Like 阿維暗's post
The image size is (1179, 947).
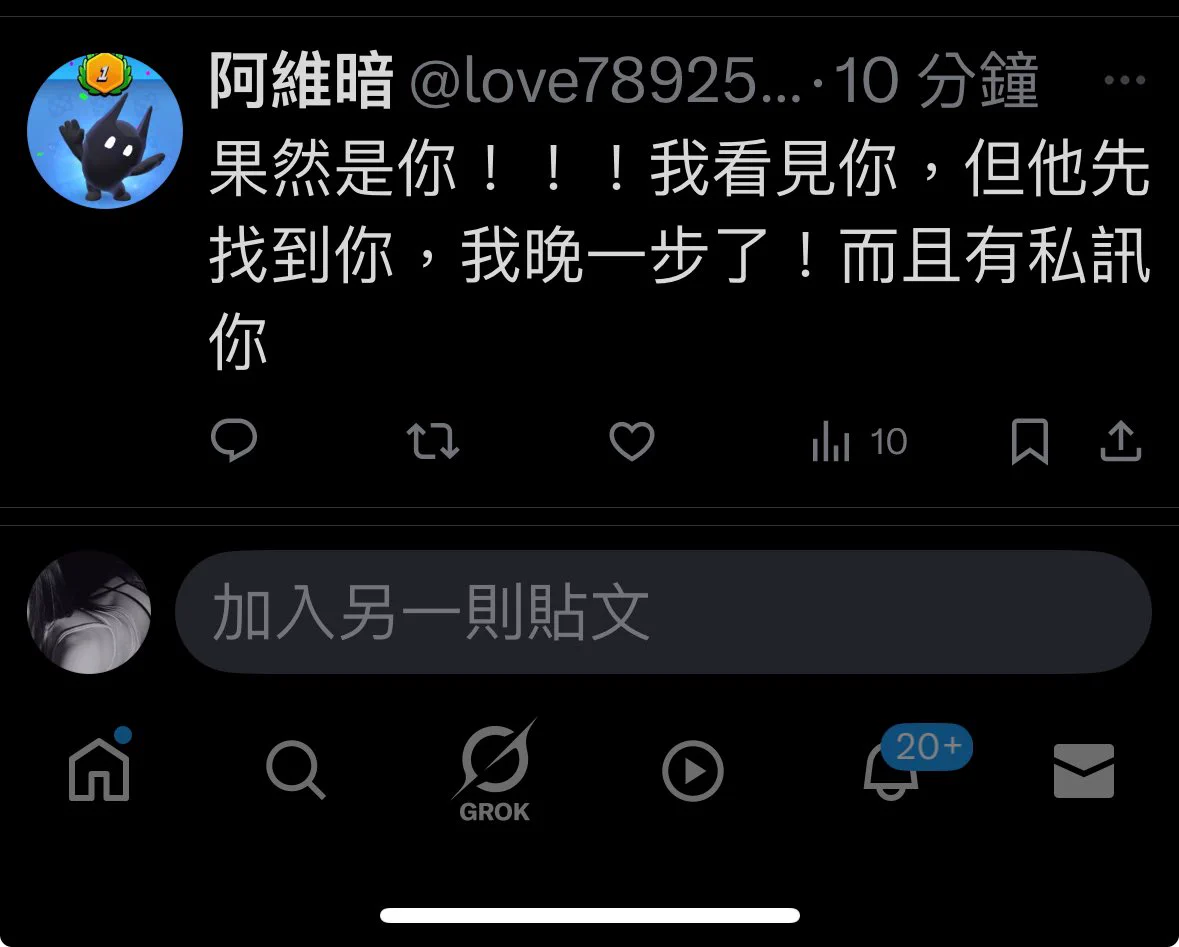coord(632,441)
